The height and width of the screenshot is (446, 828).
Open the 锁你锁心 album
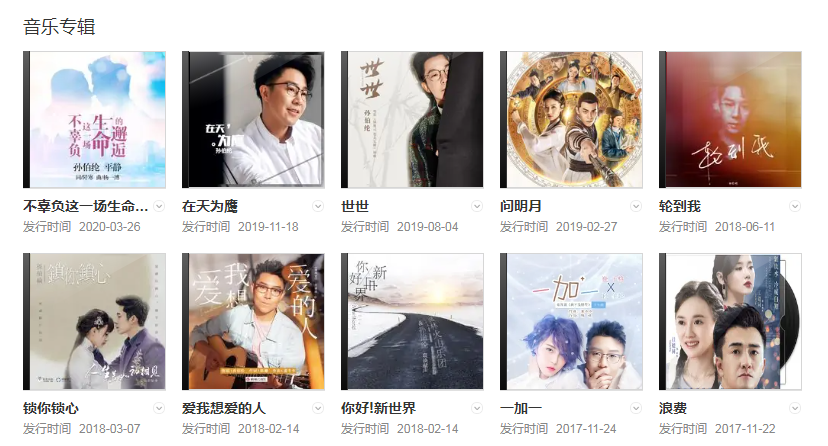tap(97, 322)
